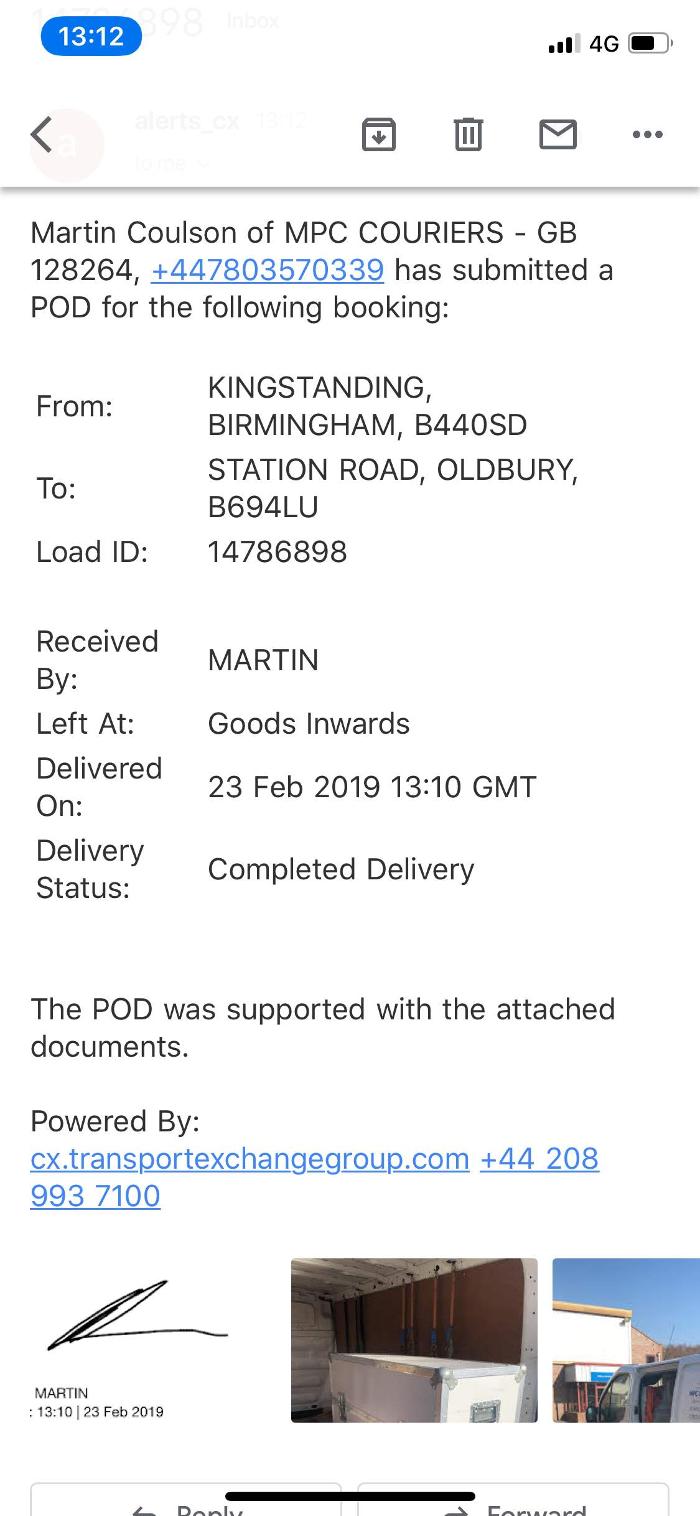Open cx.transportexchangegroup.com link
This screenshot has width=700, height=1516.
250,1158
